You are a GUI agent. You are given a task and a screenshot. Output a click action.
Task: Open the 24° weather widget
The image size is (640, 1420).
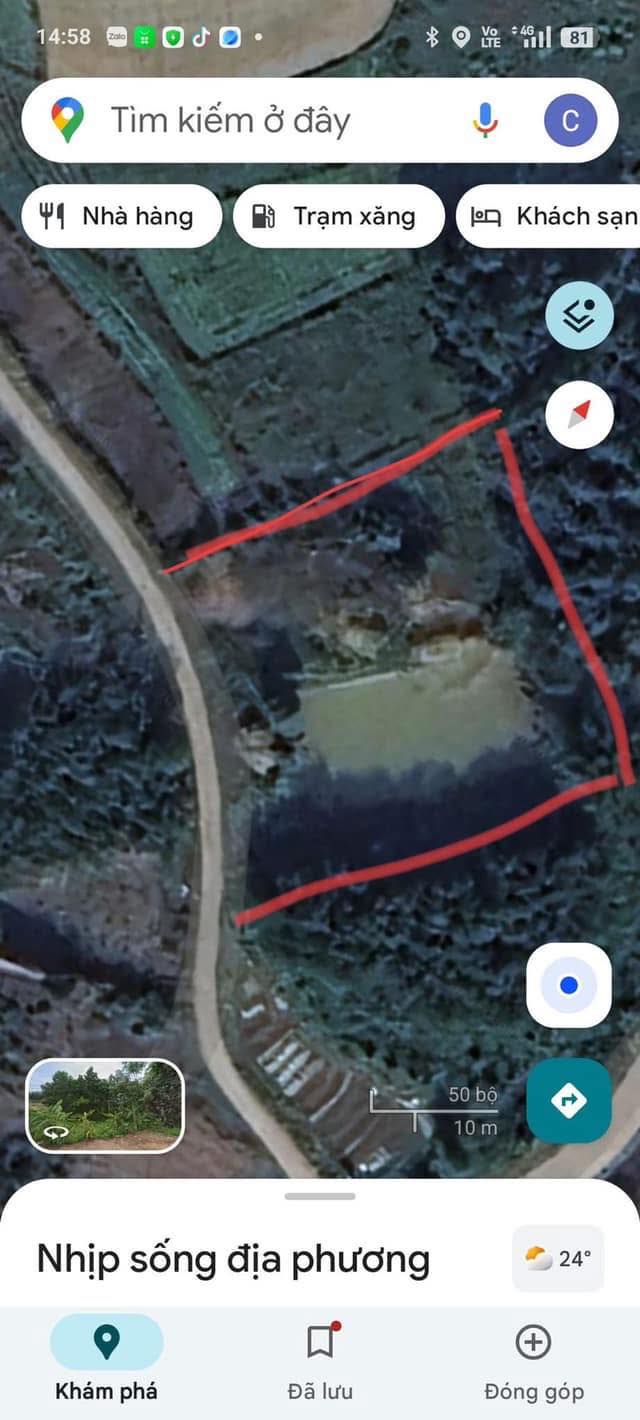(558, 1258)
